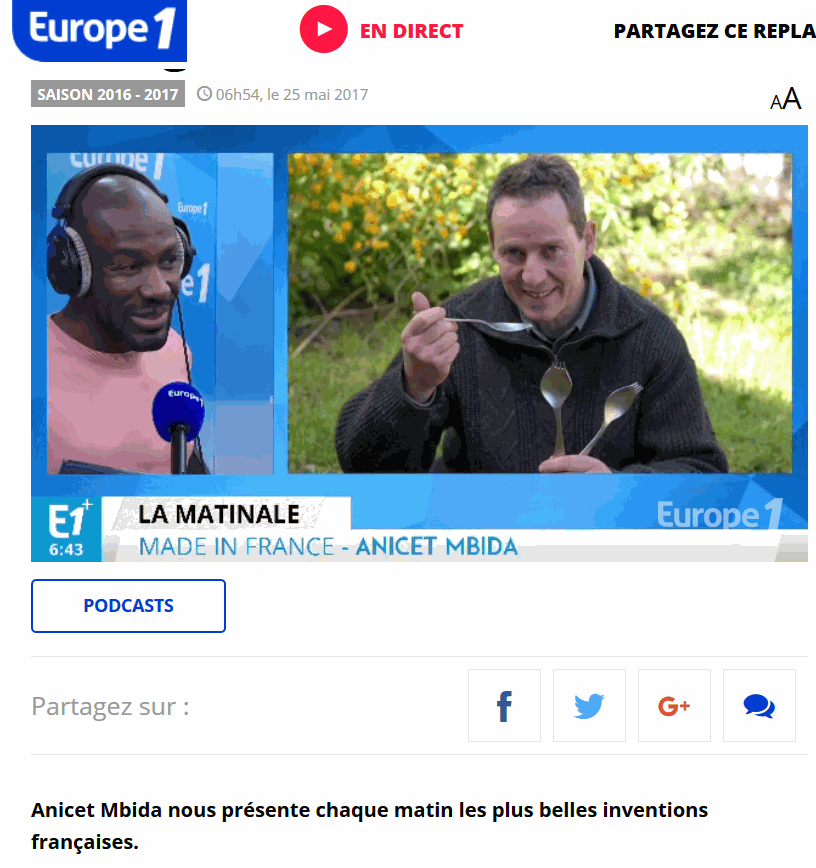
Task: Share this replay on Twitter
Action: 589,706
